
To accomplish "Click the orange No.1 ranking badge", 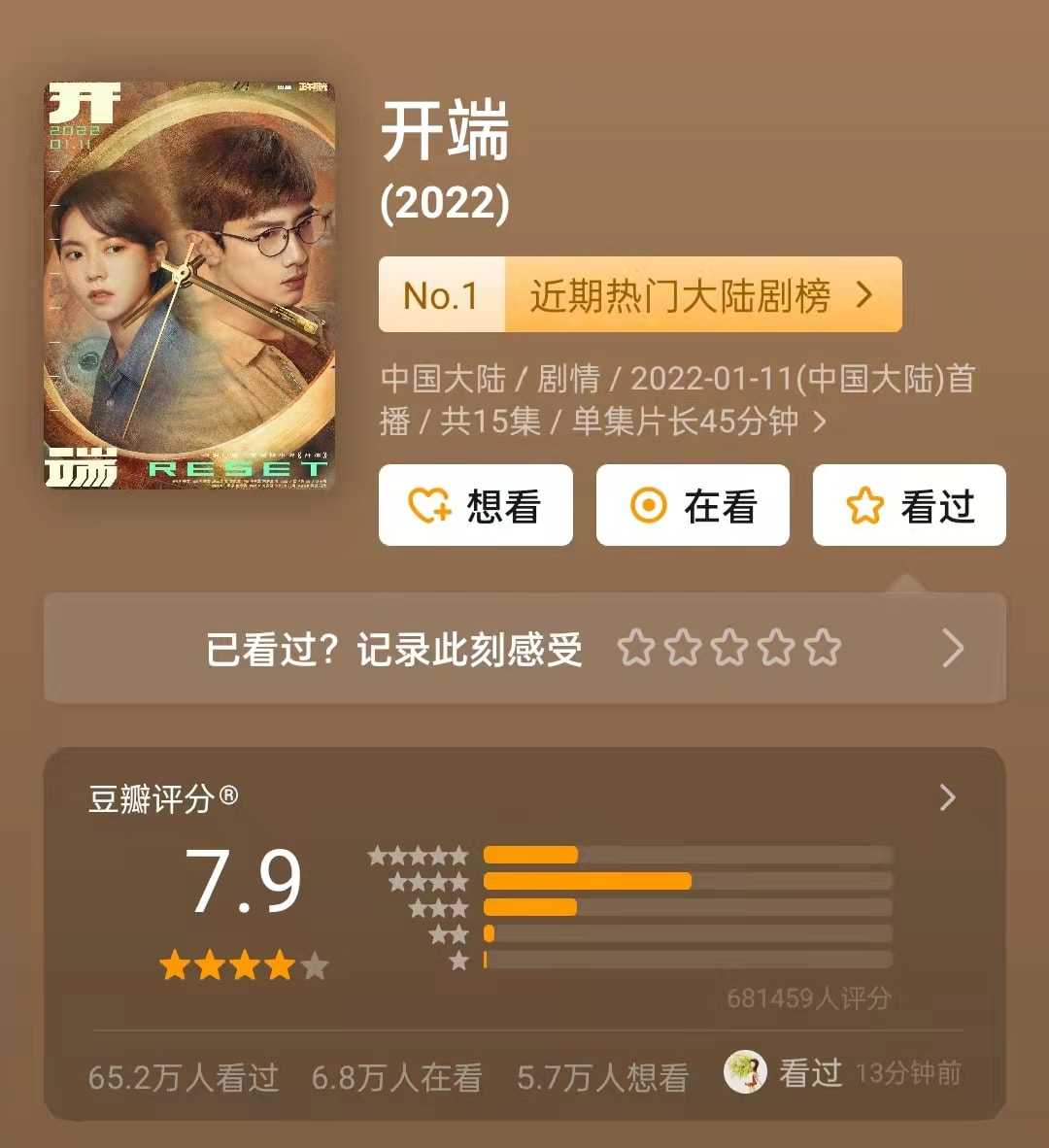I will (442, 295).
